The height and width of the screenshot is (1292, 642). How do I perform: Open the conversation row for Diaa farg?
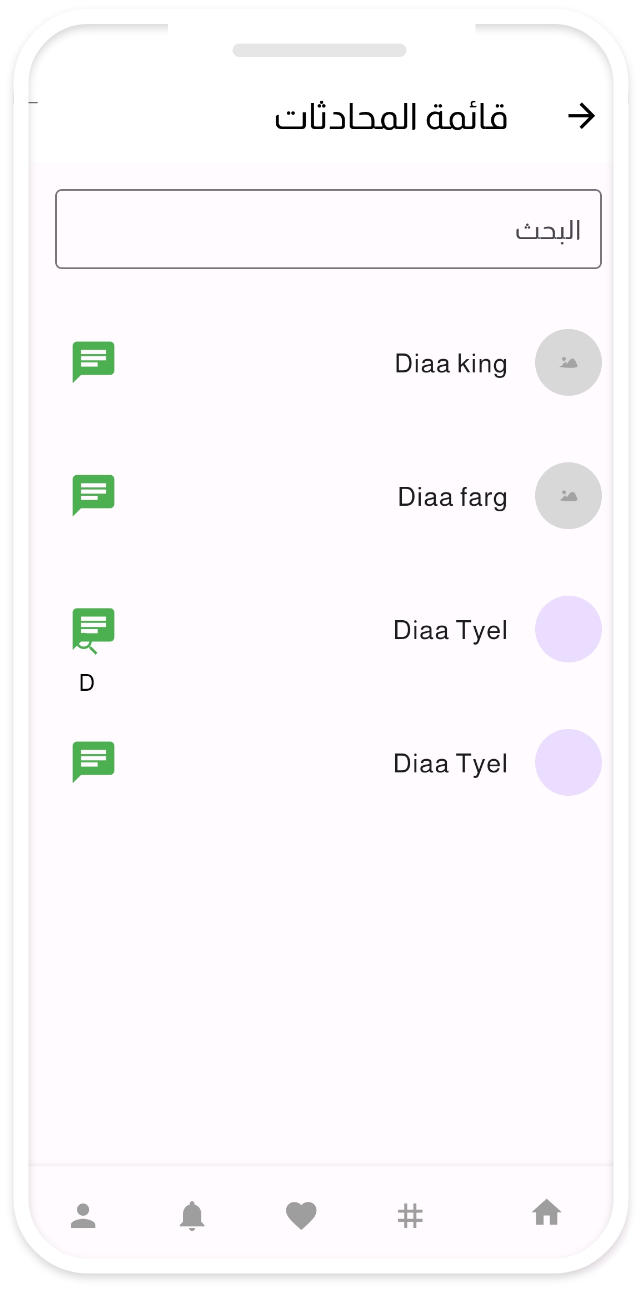tap(328, 496)
